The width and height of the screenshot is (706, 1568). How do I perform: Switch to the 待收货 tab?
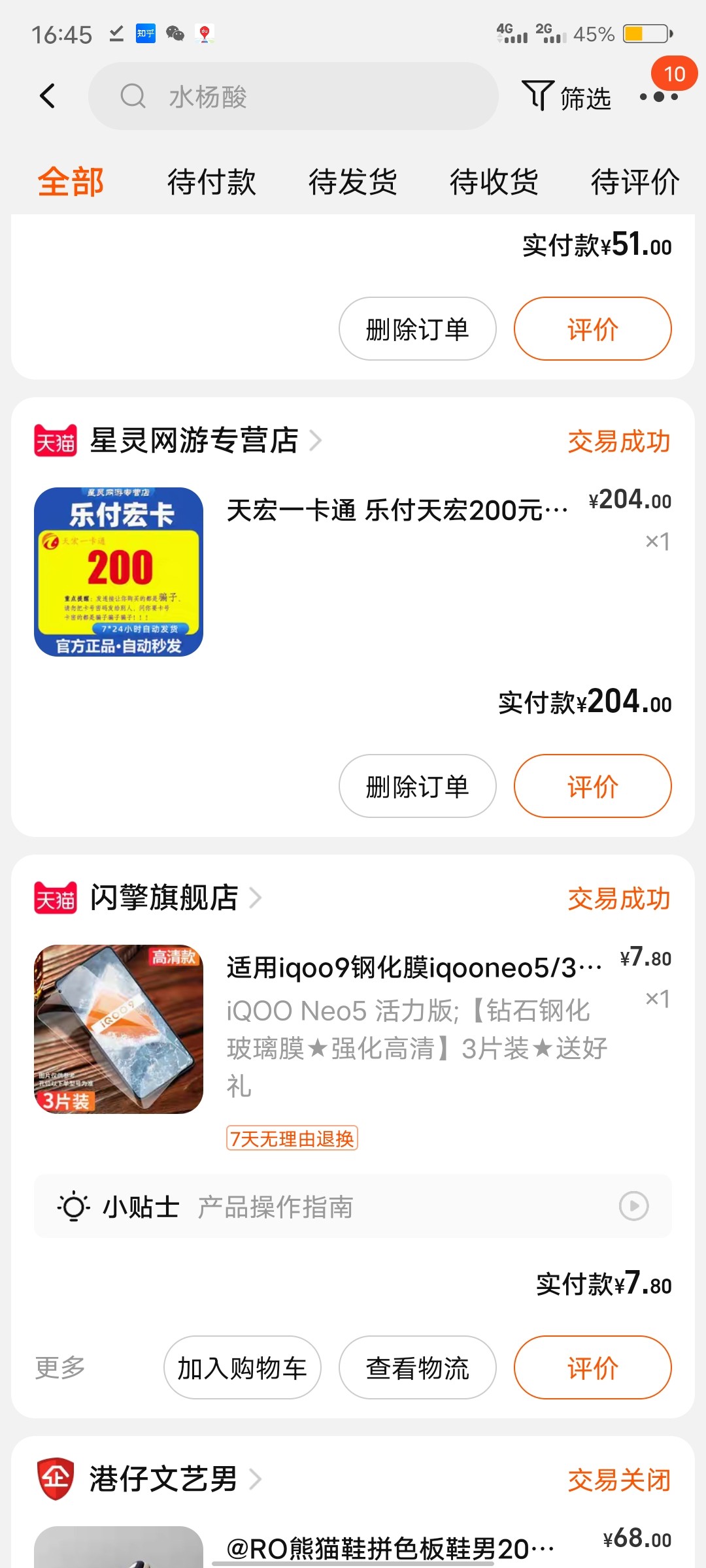pos(494,182)
